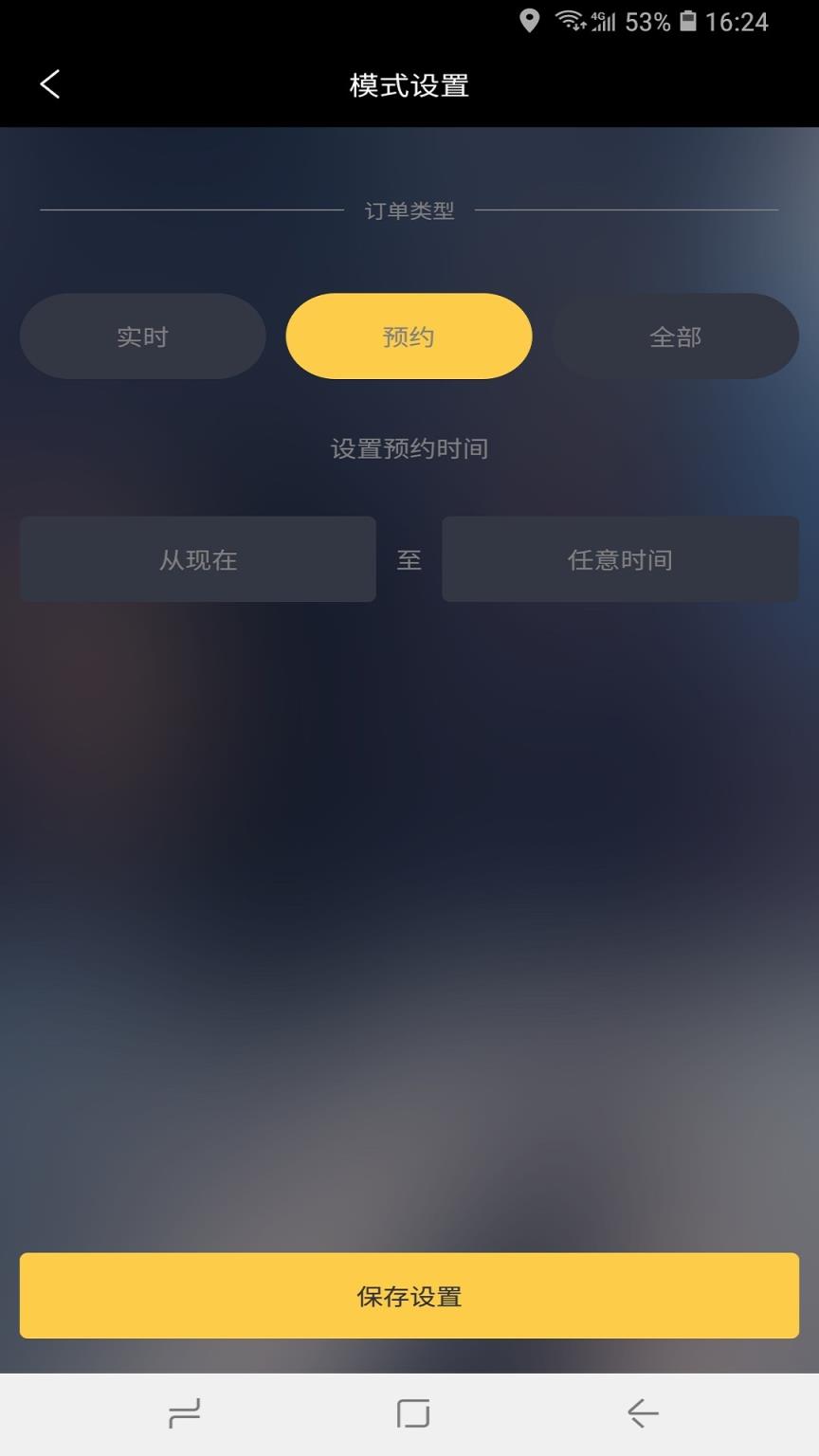
Task: Tap the 设置预约时间 section header
Action: (409, 448)
